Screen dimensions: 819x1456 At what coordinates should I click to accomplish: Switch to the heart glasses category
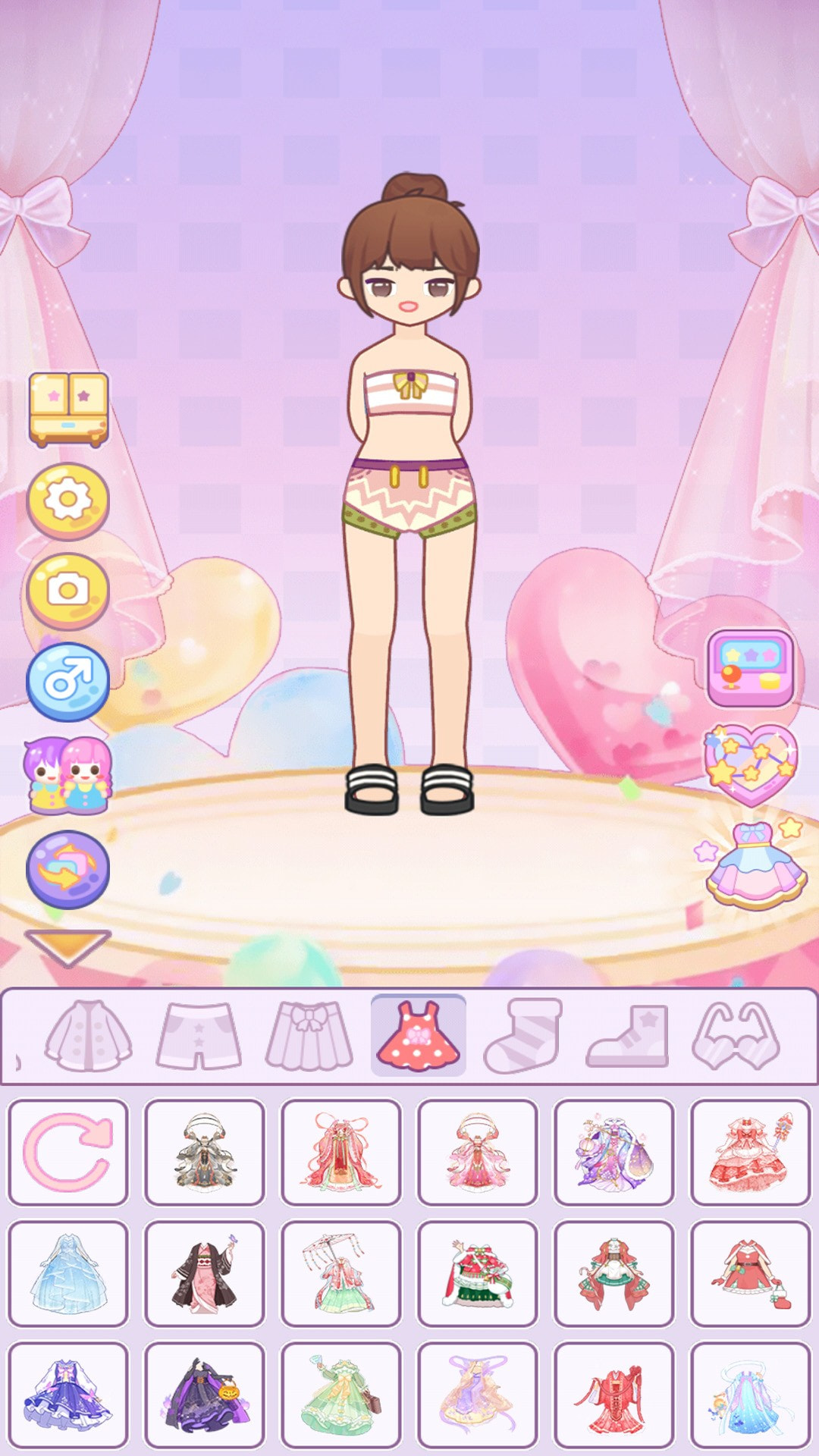736,1036
